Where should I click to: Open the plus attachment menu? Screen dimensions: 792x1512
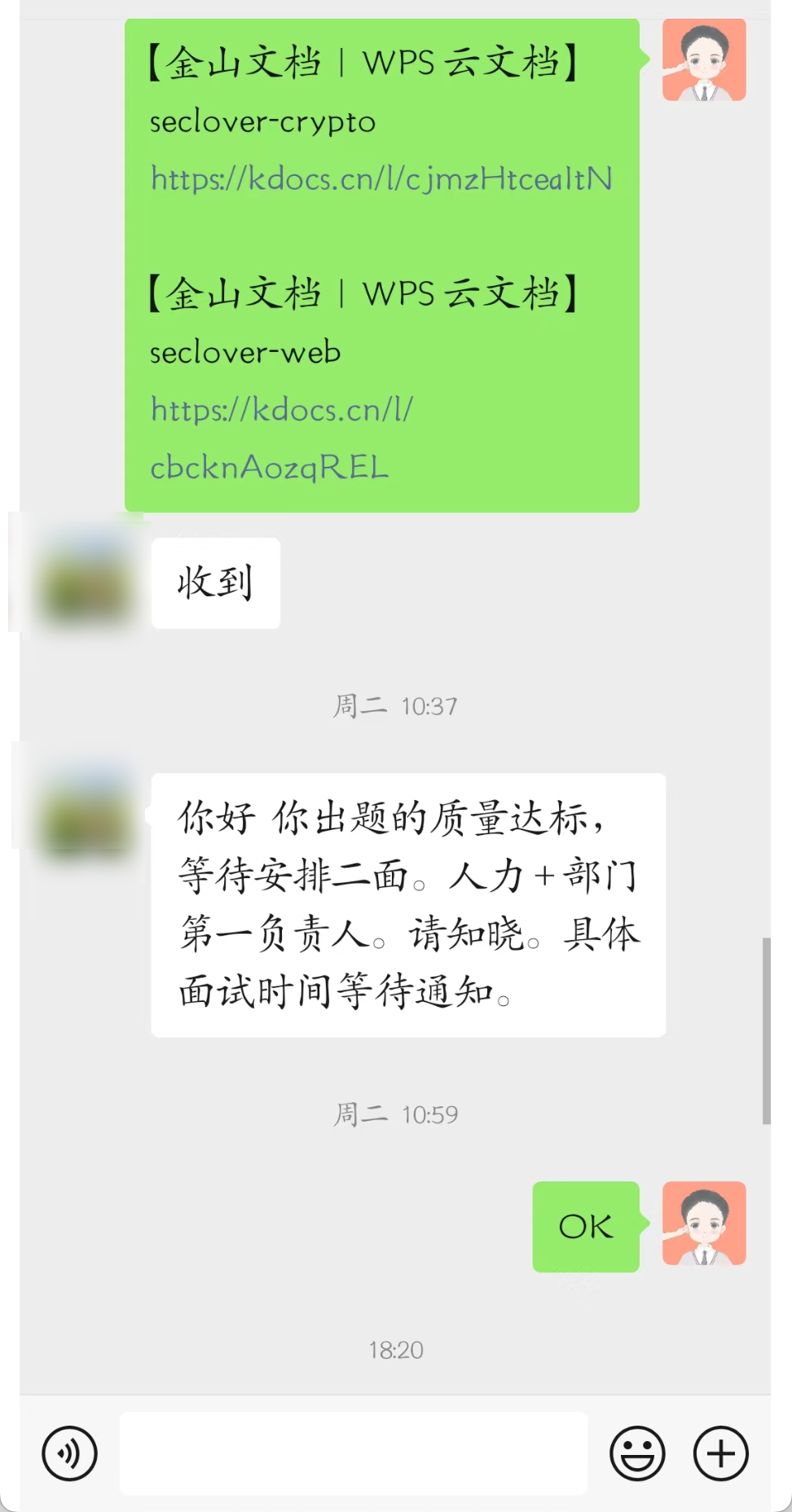point(720,1453)
